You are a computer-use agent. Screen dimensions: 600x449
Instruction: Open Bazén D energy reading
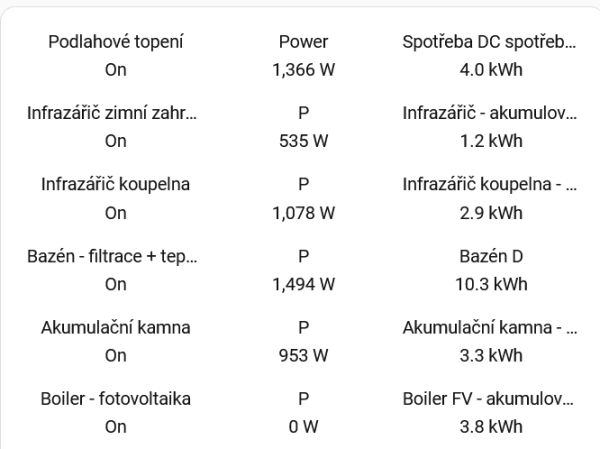click(x=490, y=270)
